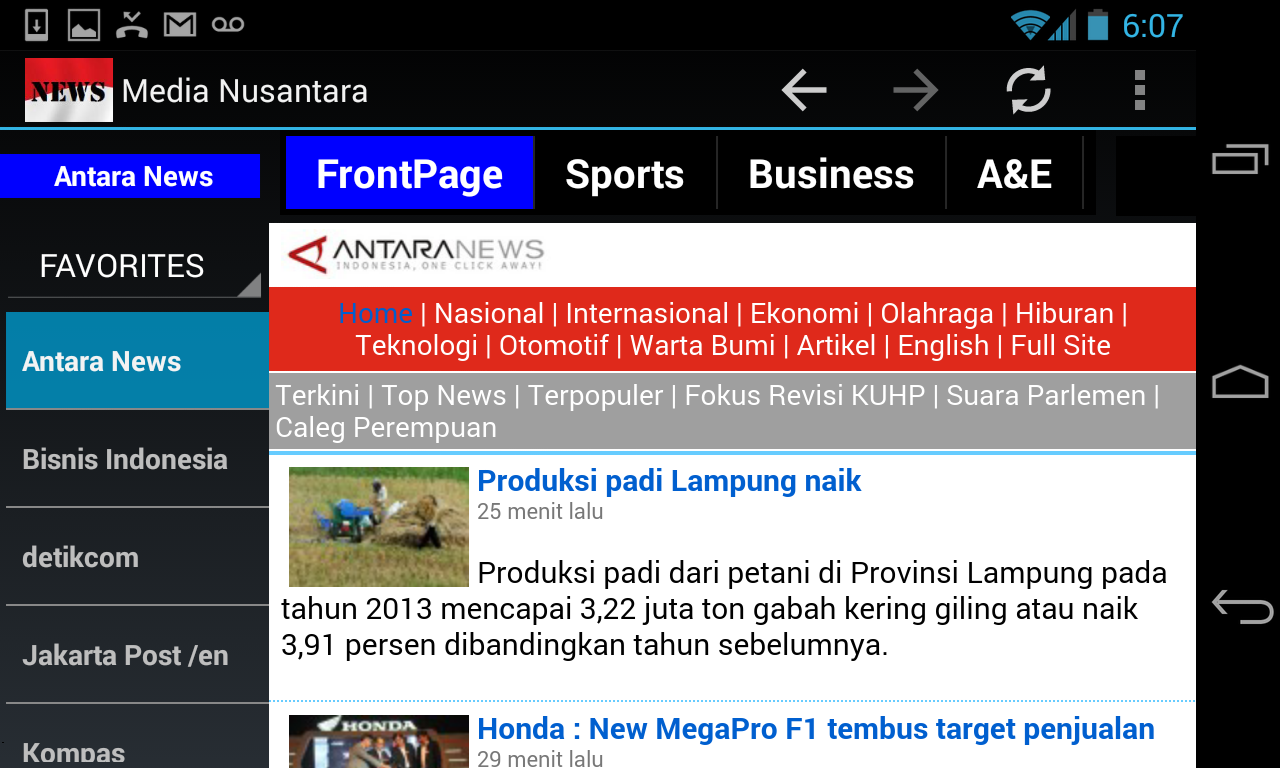
Task: View the Terpopuler news list
Action: (595, 396)
